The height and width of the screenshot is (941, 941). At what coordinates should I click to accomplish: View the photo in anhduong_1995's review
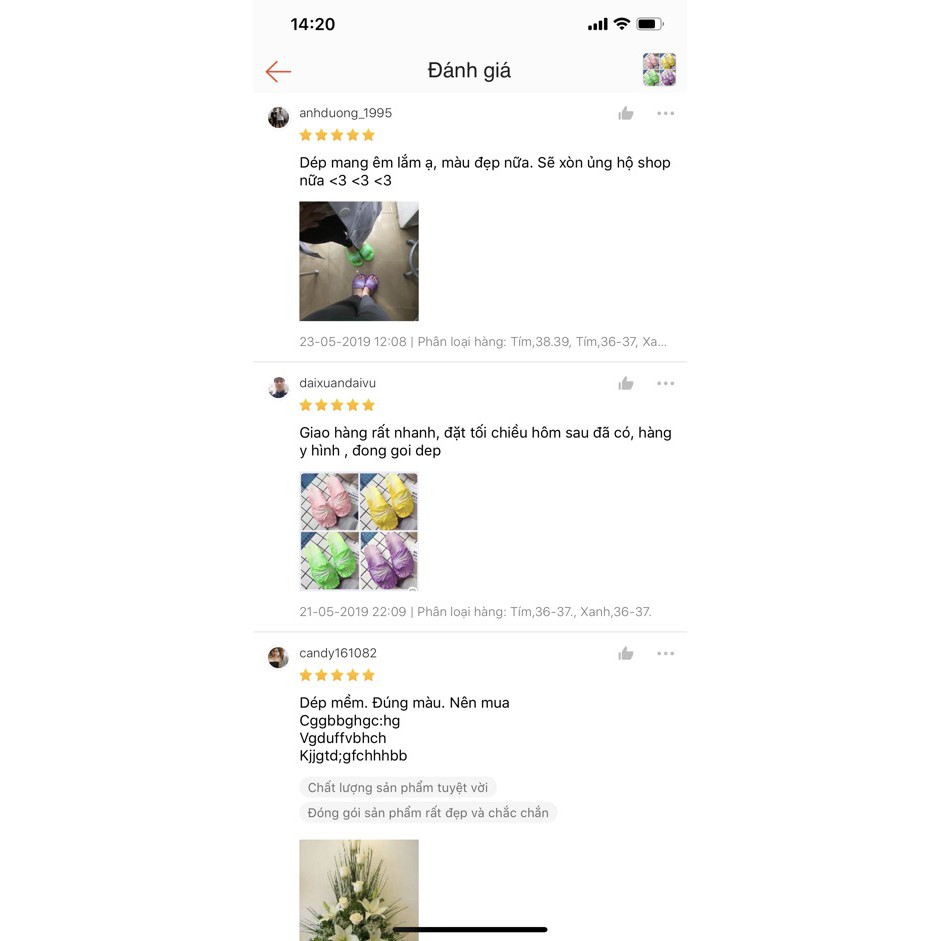point(359,261)
